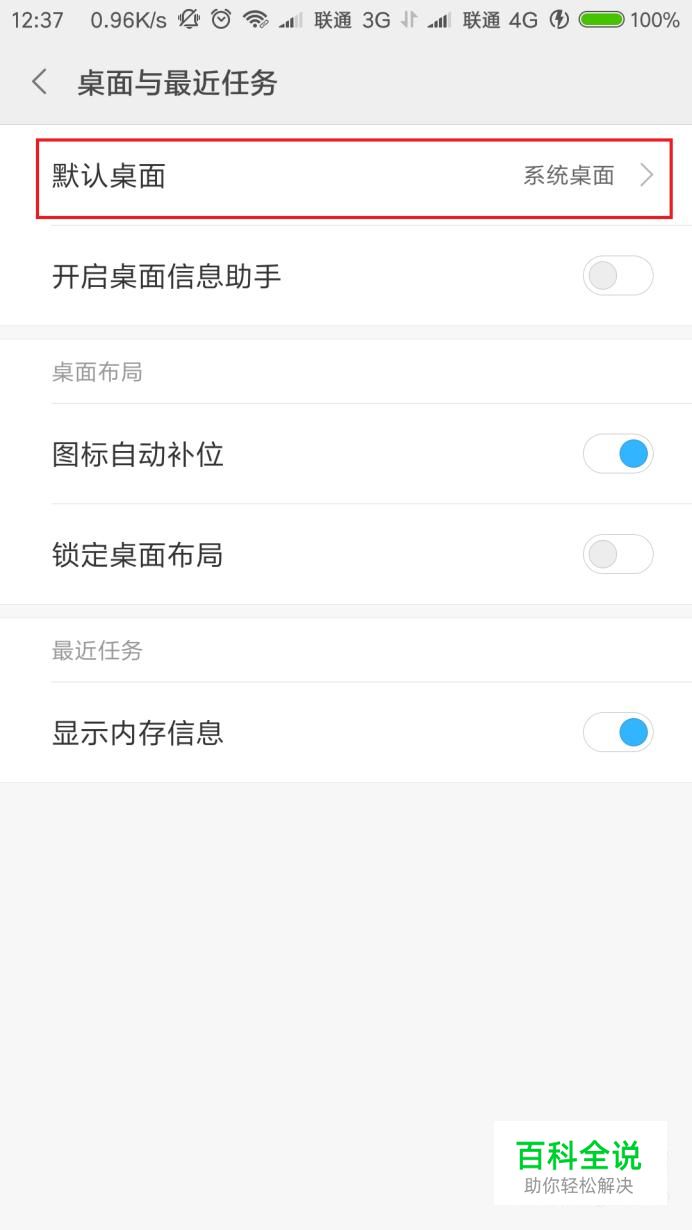Open the 默认桌面 setting
692x1230 pixels.
point(346,176)
